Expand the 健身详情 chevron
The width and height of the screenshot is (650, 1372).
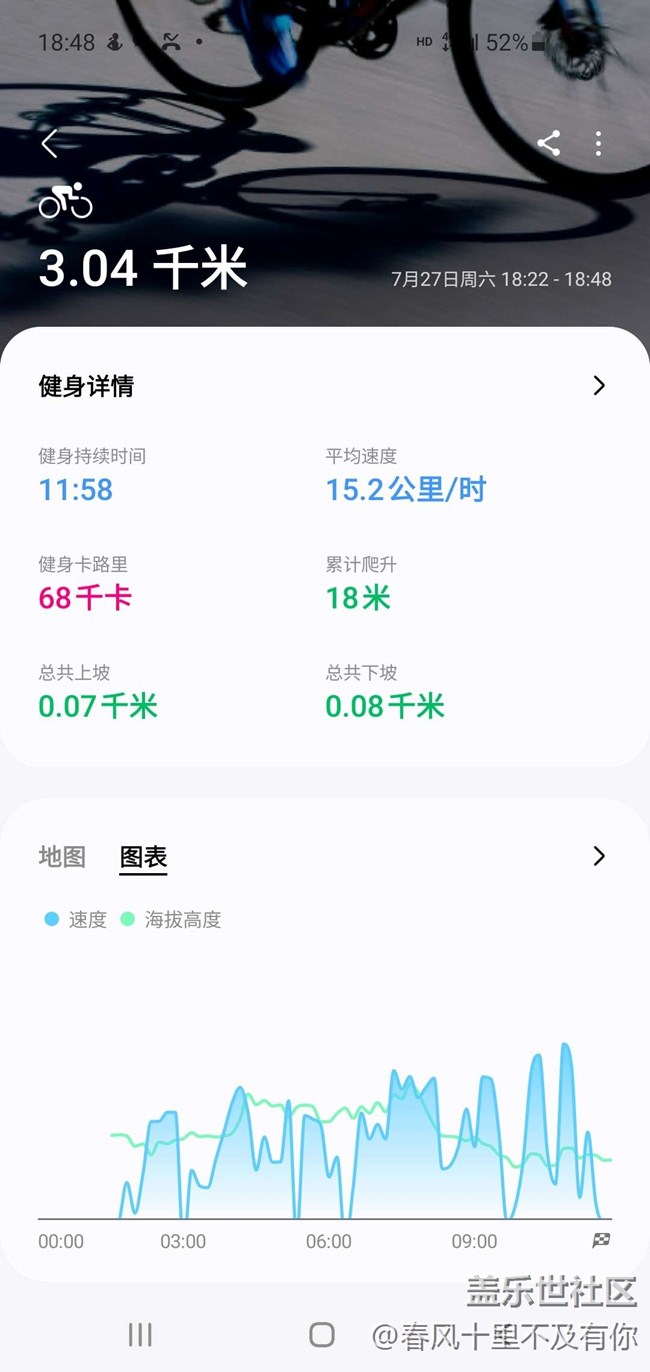click(x=599, y=386)
